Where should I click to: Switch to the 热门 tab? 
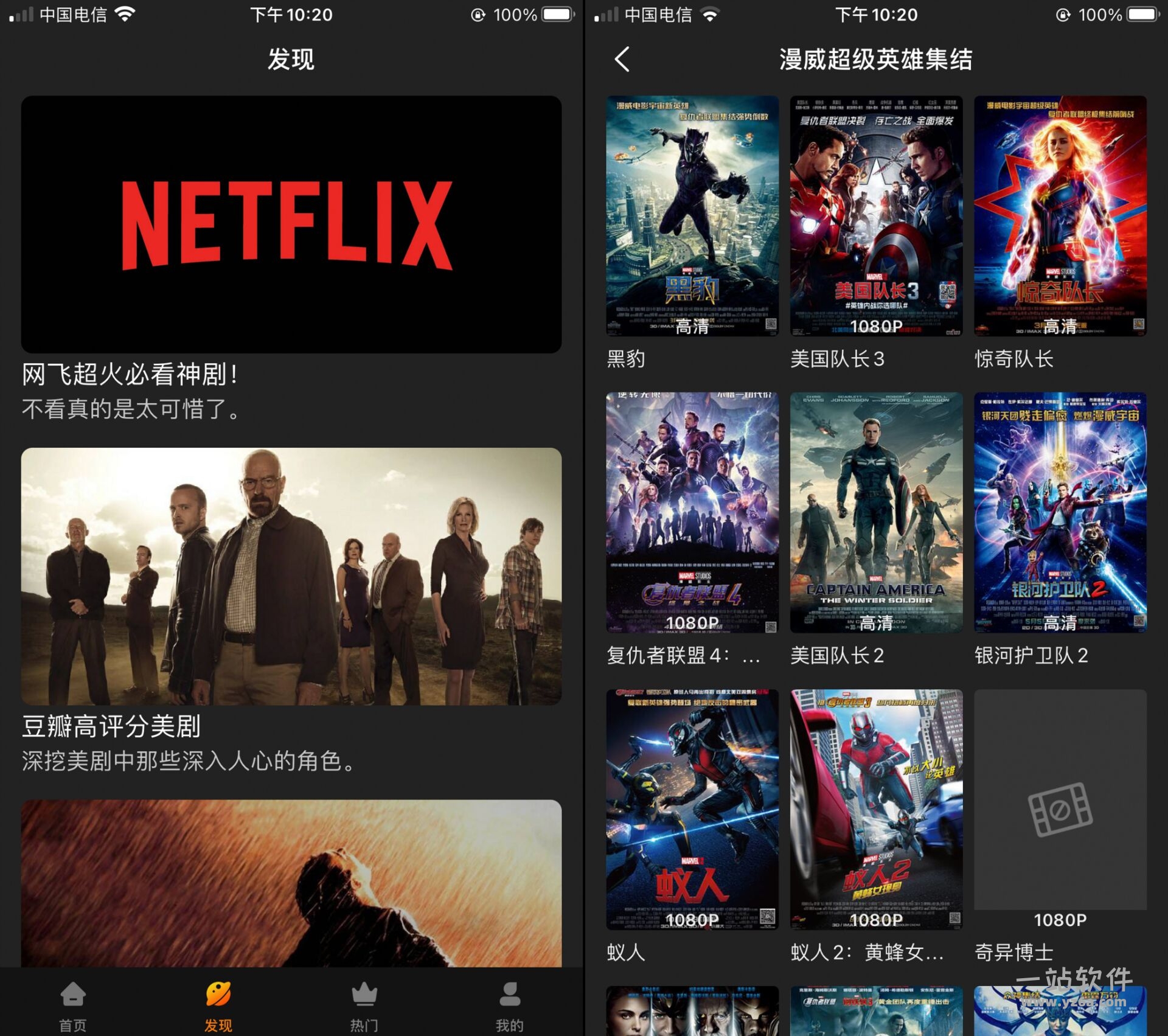[x=364, y=1003]
